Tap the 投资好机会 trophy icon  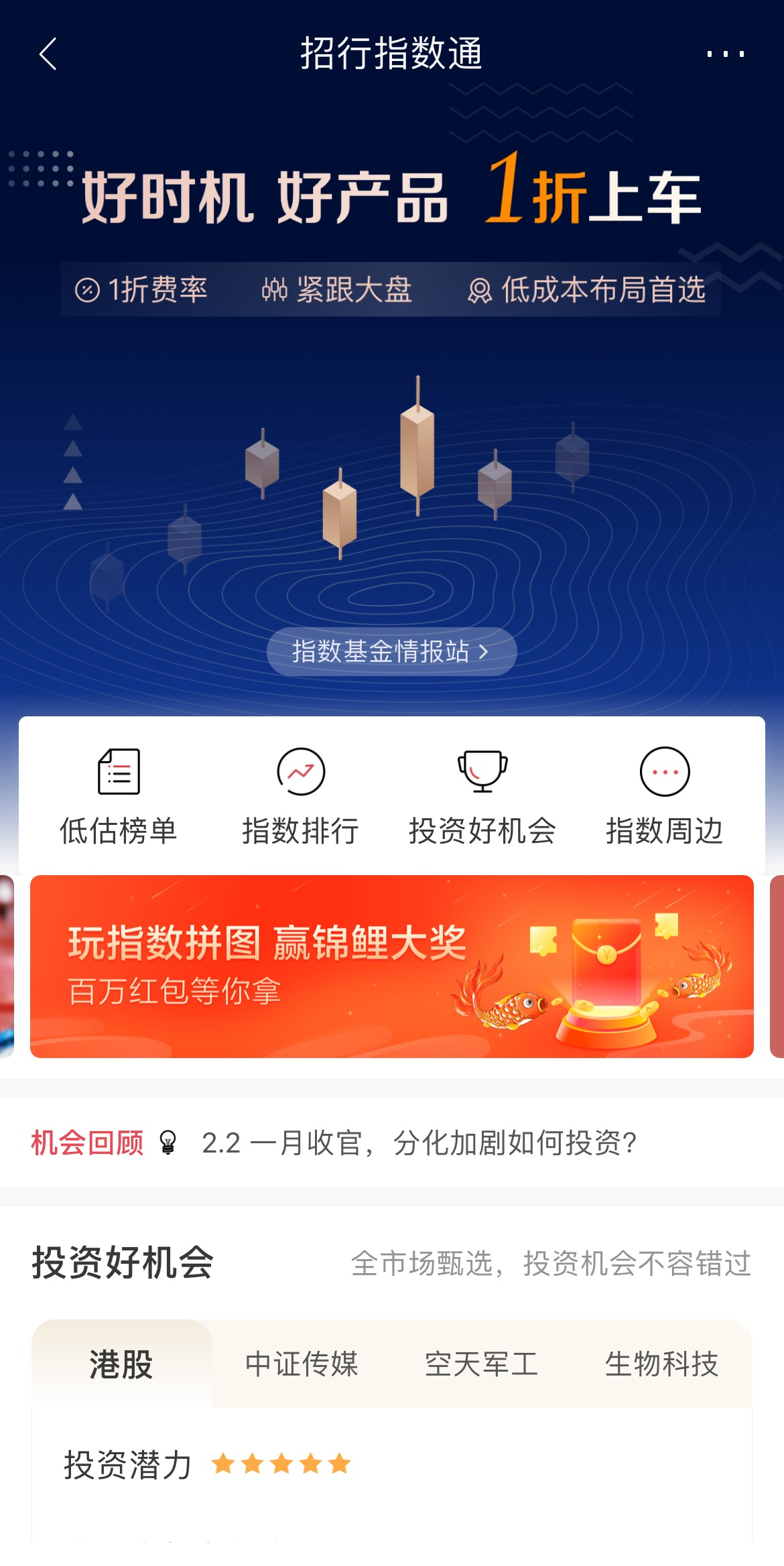pyautogui.click(x=484, y=772)
